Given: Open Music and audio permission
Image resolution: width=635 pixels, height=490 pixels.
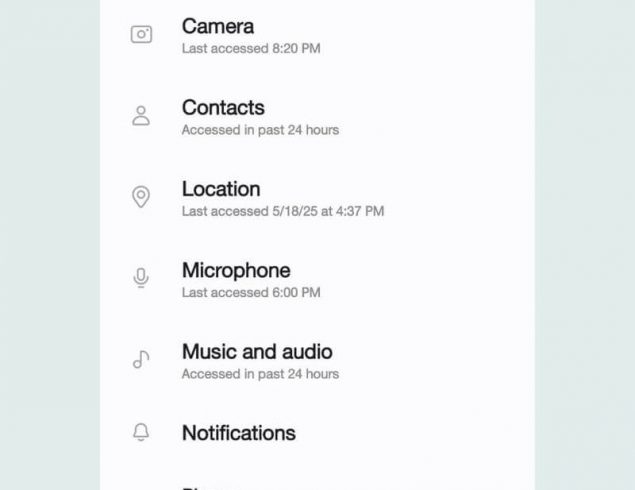Looking at the screenshot, I should (x=257, y=360).
